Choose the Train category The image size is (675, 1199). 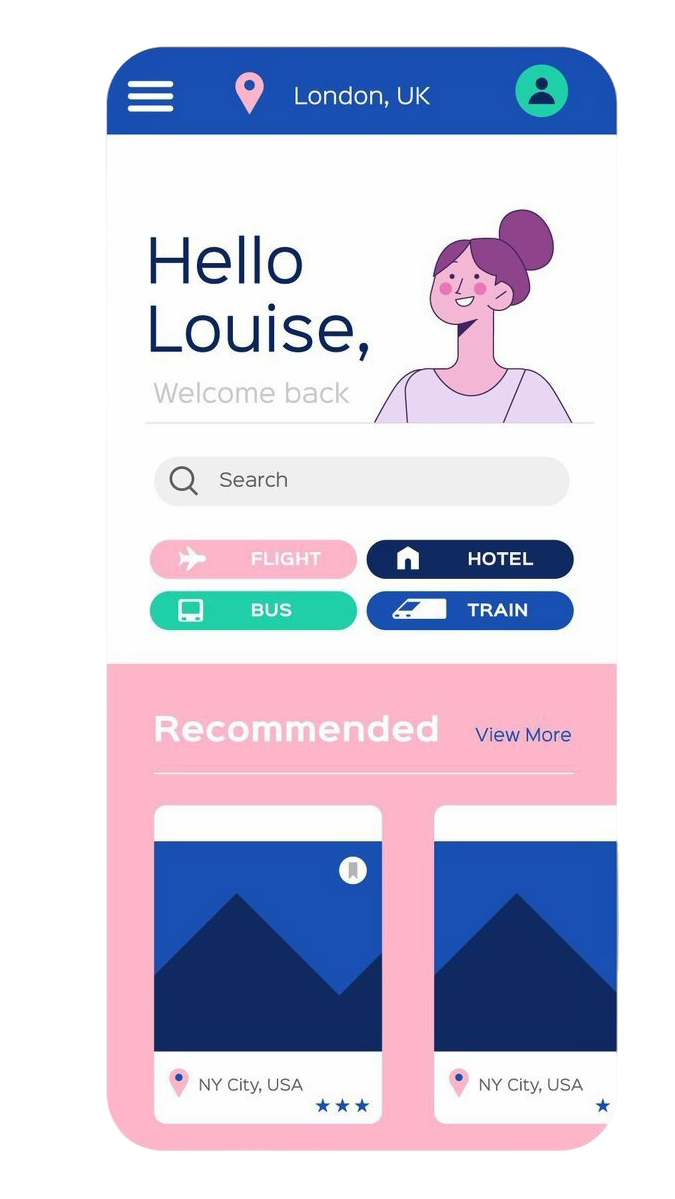[x=470, y=610]
